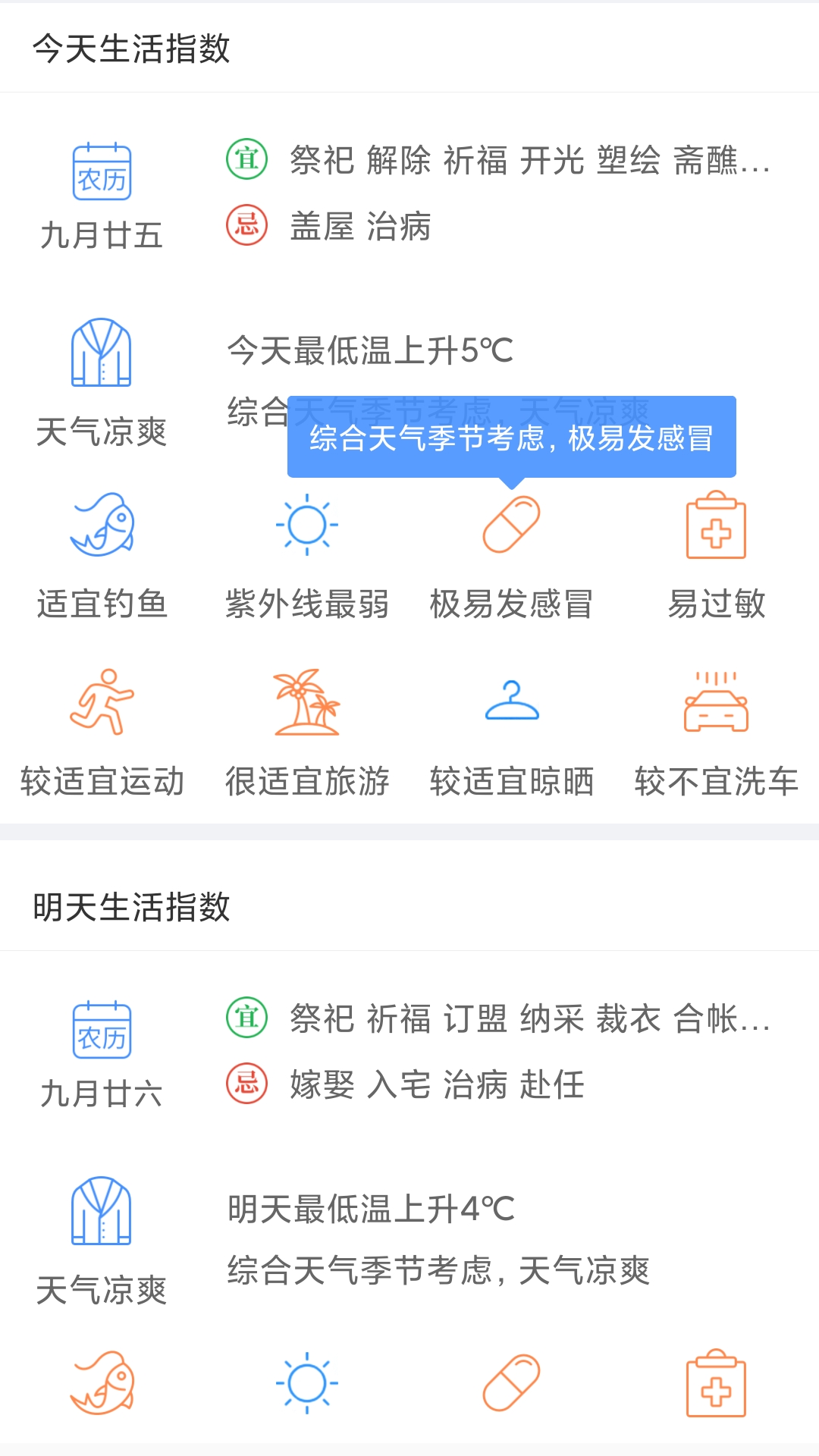Expand tomorrow's 宜 list ending with 合帐
This screenshot has height=1456, width=819.
pyautogui.click(x=754, y=1022)
